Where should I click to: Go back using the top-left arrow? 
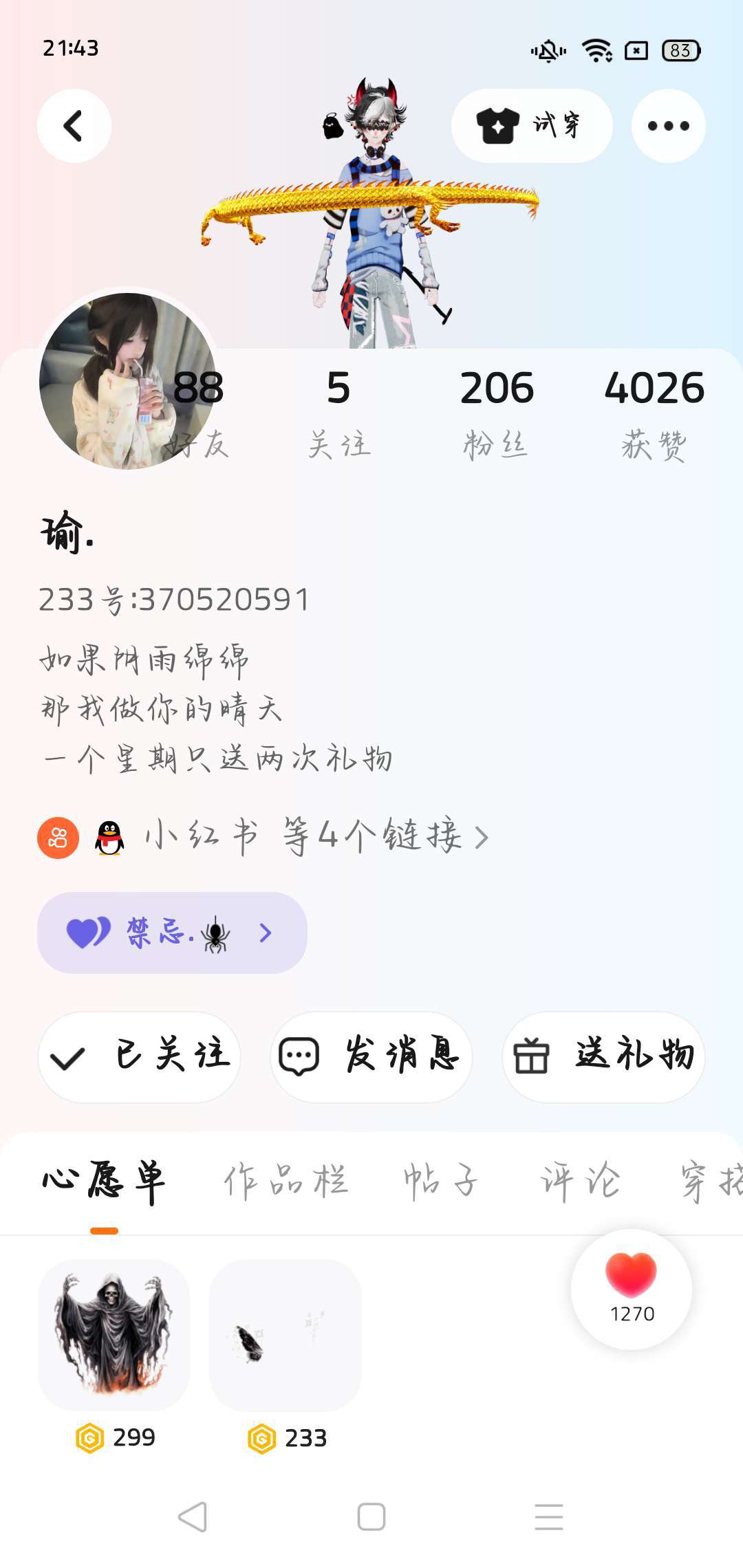coord(74,126)
